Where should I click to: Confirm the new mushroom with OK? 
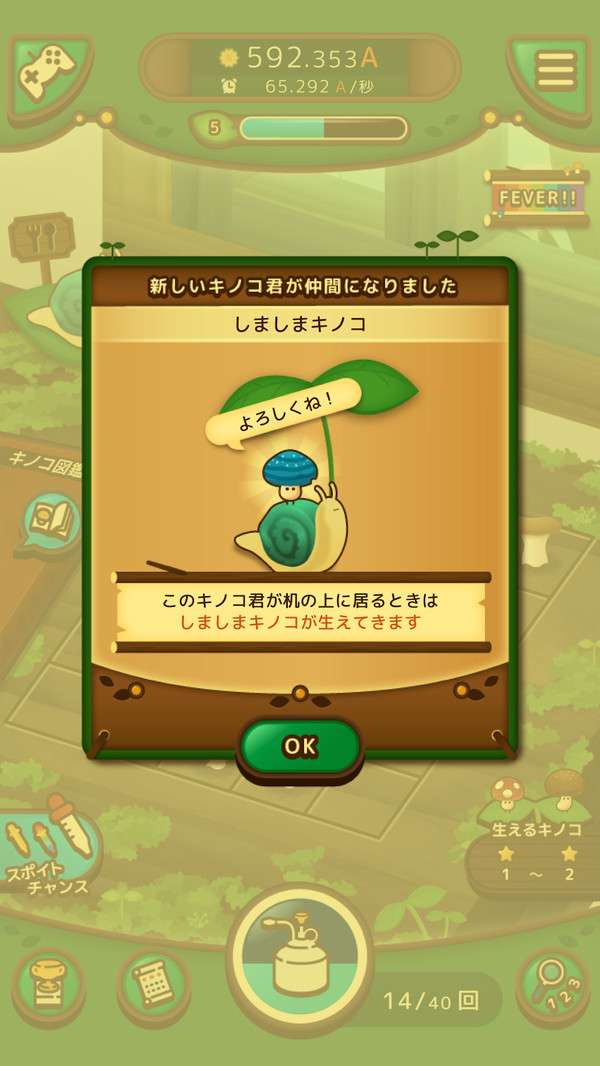(x=299, y=747)
